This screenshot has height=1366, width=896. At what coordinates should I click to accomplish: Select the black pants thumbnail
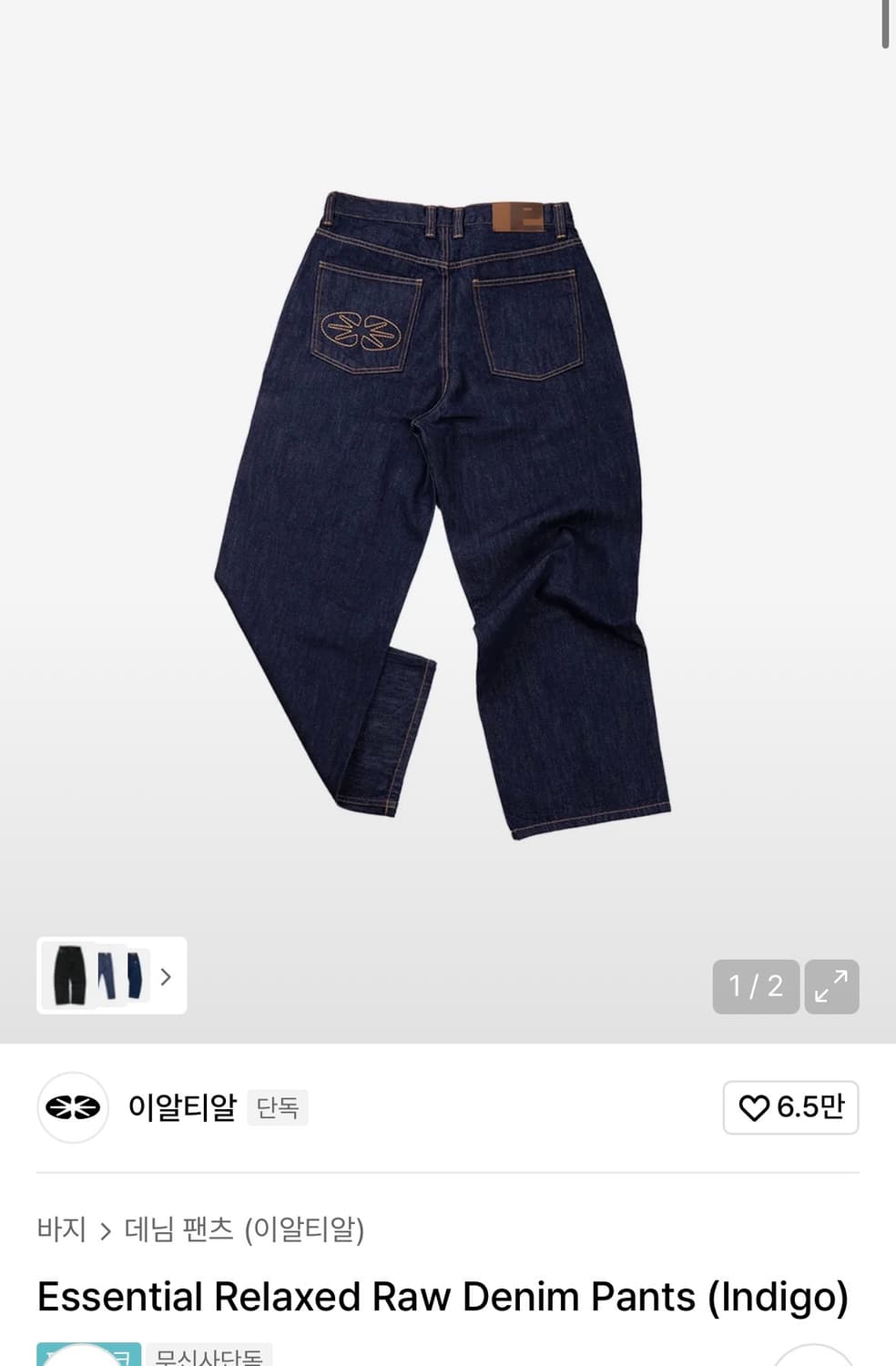pos(68,976)
